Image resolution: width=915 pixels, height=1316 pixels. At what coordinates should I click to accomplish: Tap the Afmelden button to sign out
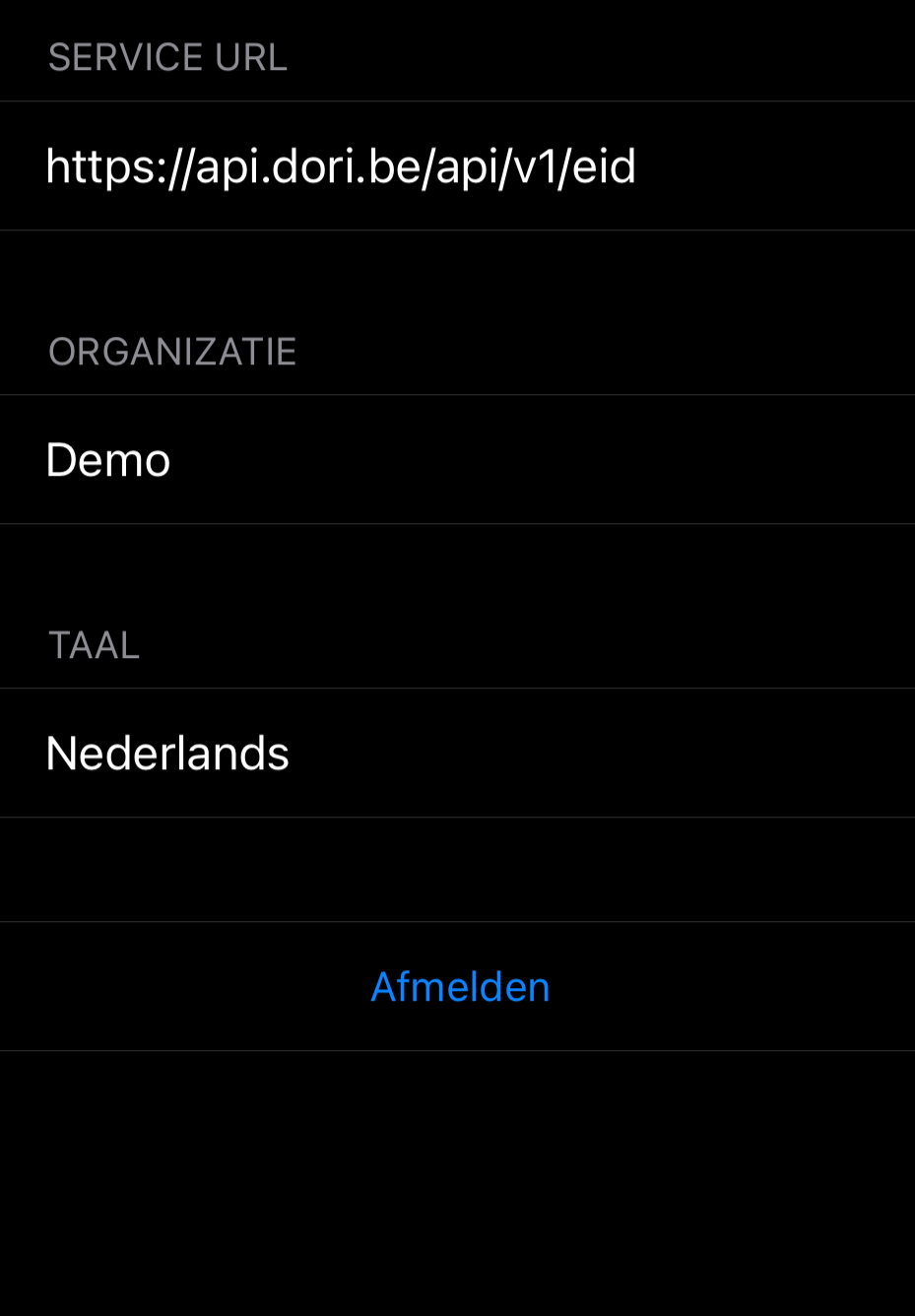pos(459,987)
